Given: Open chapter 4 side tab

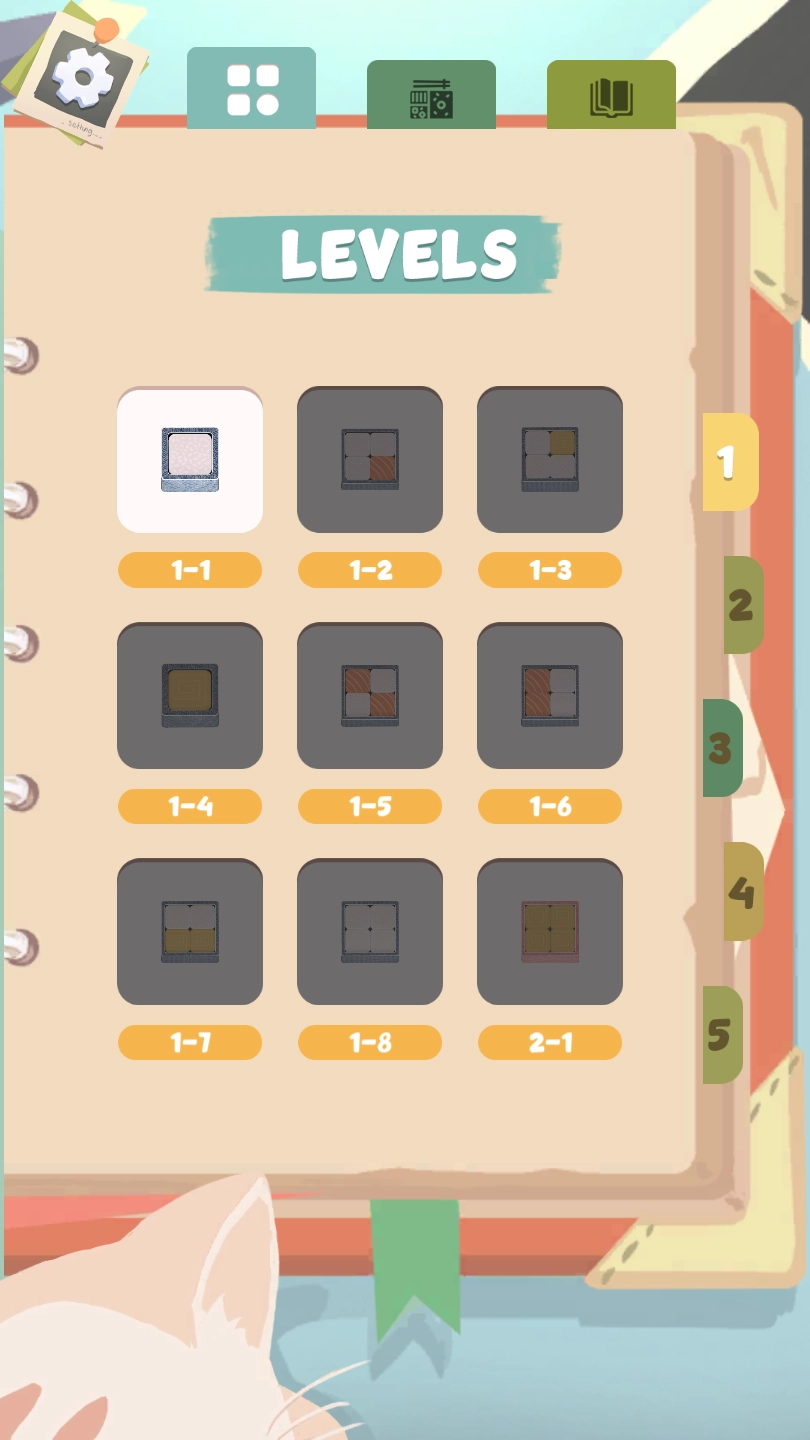Looking at the screenshot, I should point(742,891).
